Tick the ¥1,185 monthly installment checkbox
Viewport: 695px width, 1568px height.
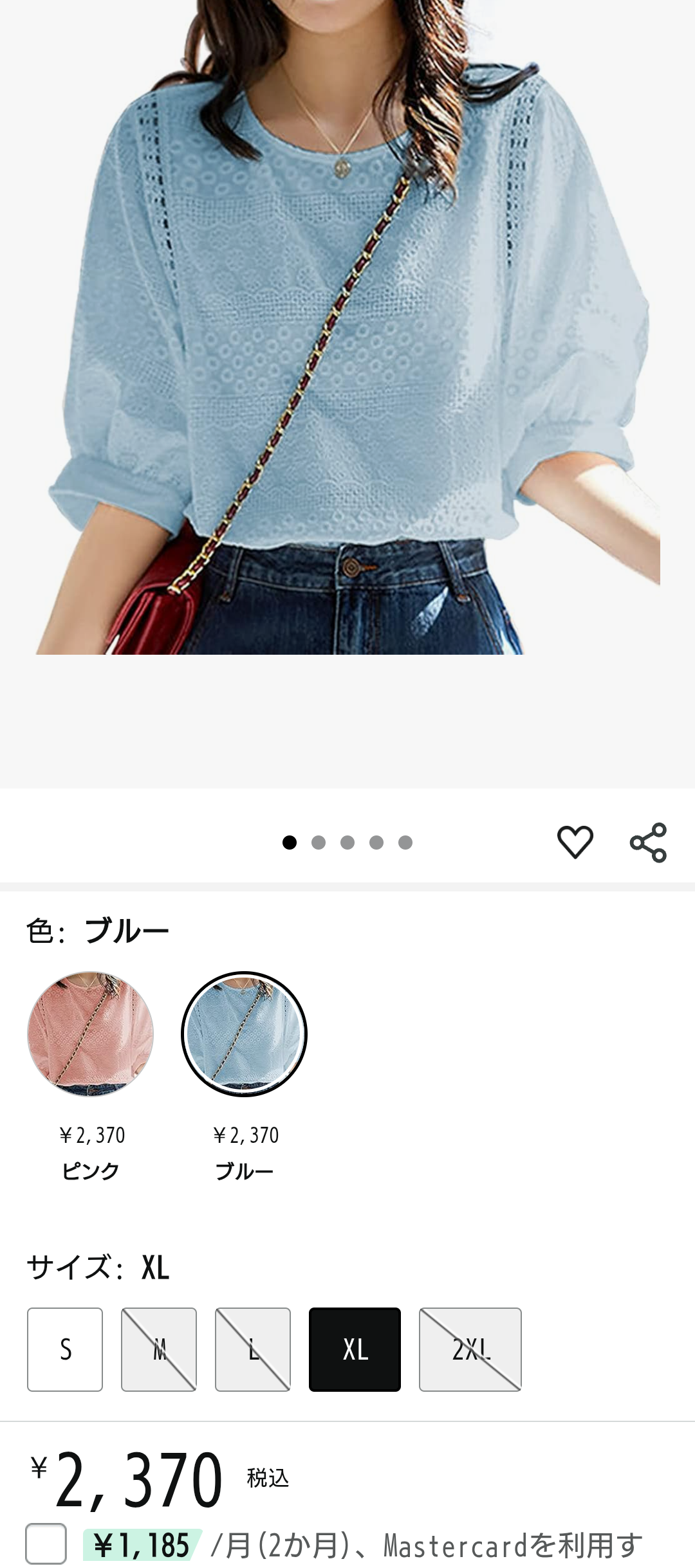click(46, 1544)
